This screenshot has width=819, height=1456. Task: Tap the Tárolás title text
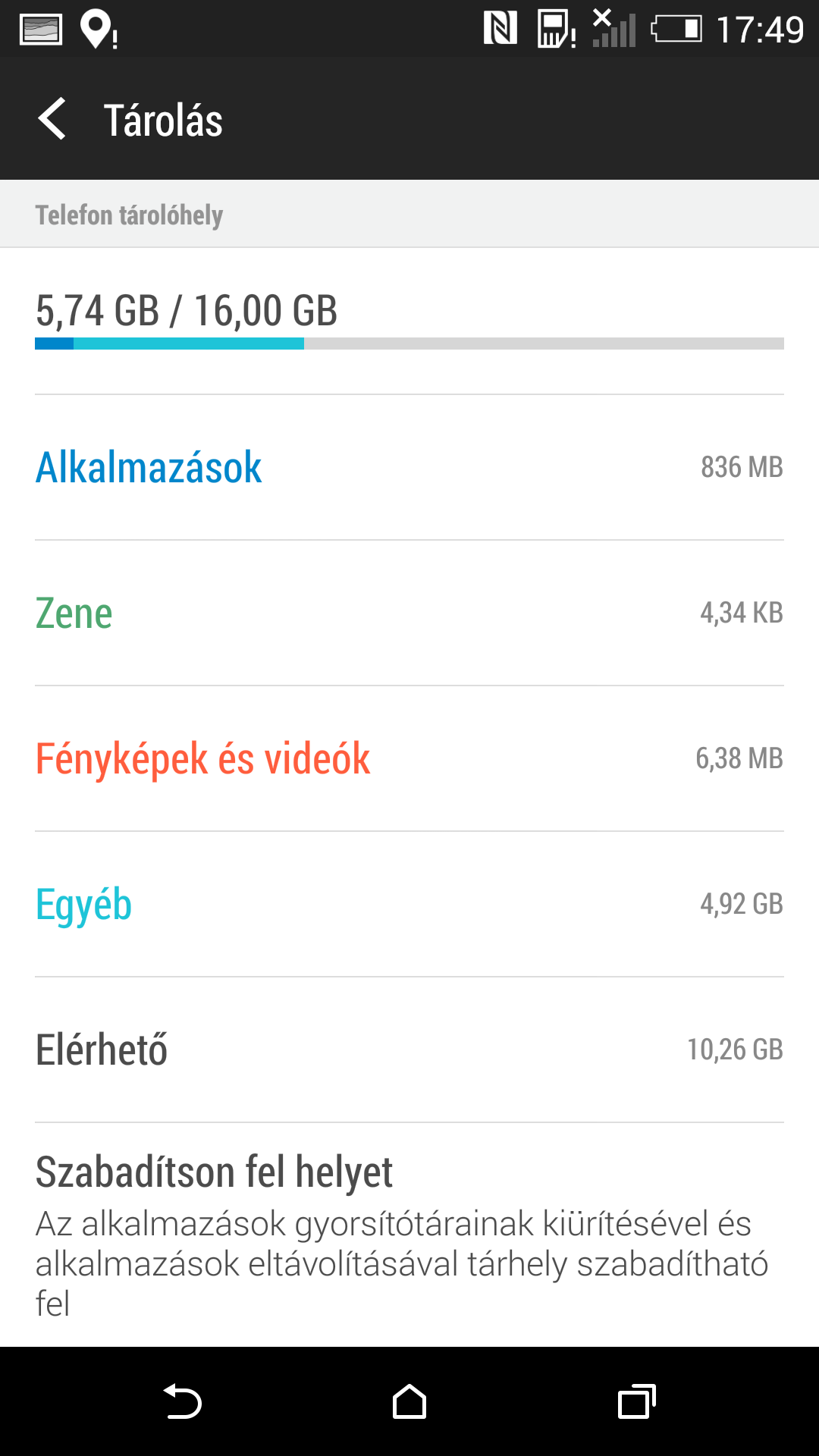click(162, 119)
